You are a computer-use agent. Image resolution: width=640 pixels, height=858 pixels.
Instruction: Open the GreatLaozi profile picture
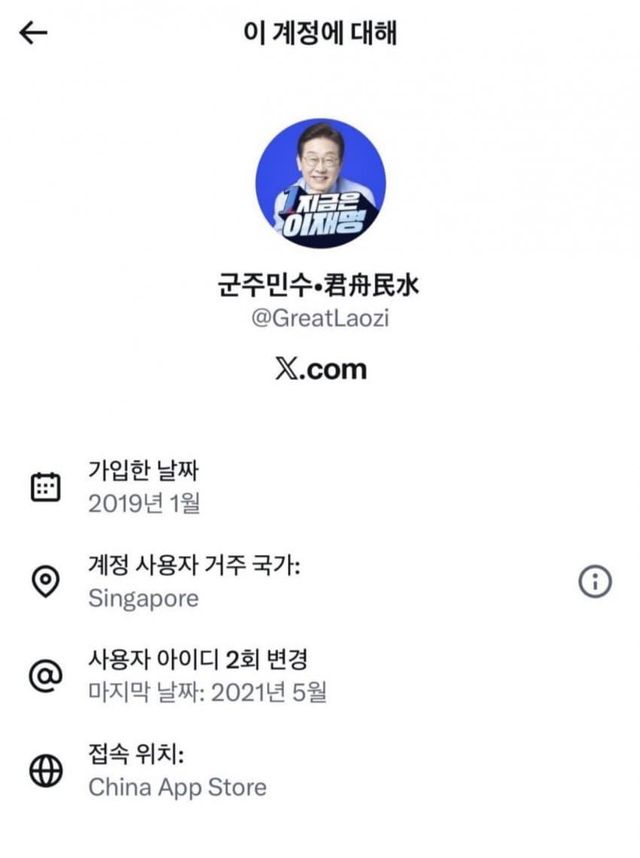tap(320, 183)
